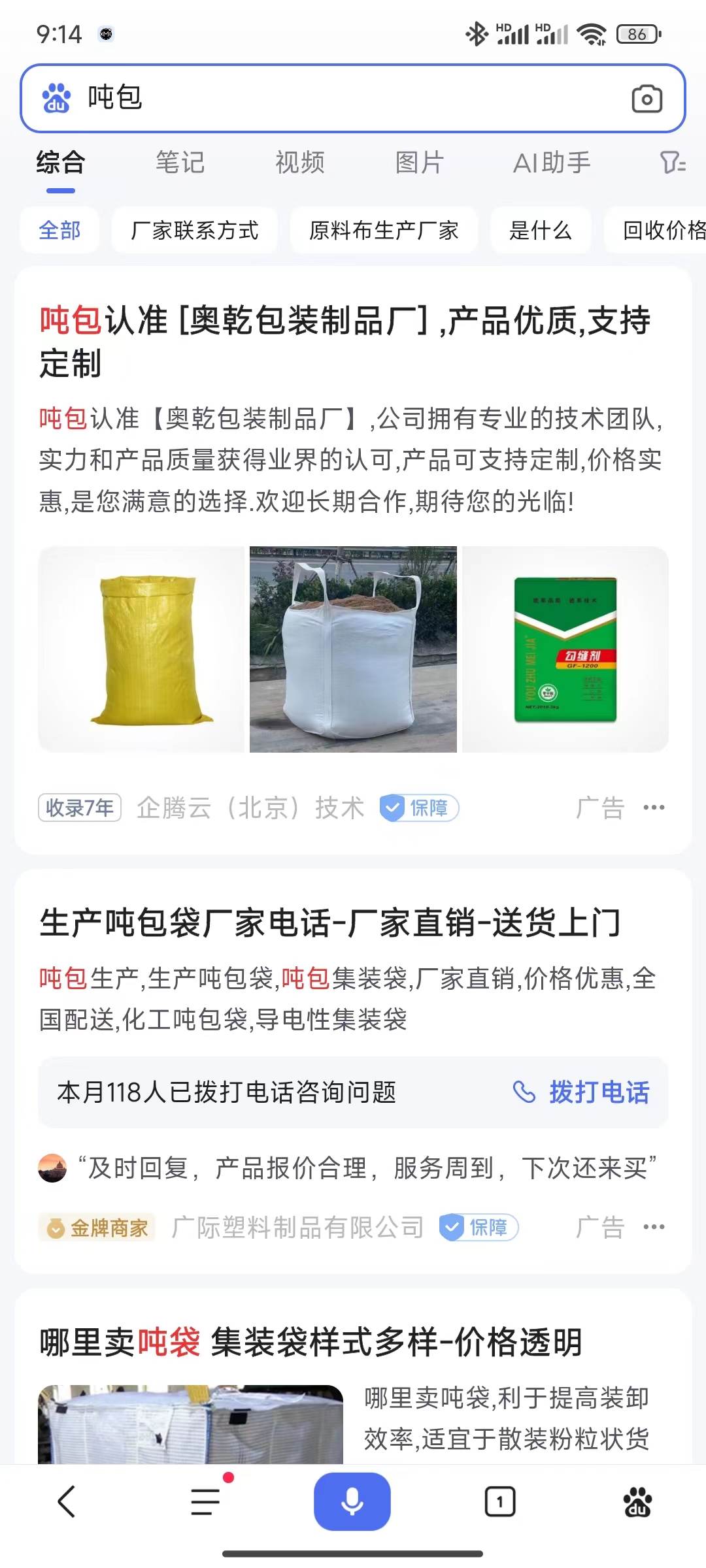Select the 原料布生产厂家 chip

pyautogui.click(x=384, y=230)
